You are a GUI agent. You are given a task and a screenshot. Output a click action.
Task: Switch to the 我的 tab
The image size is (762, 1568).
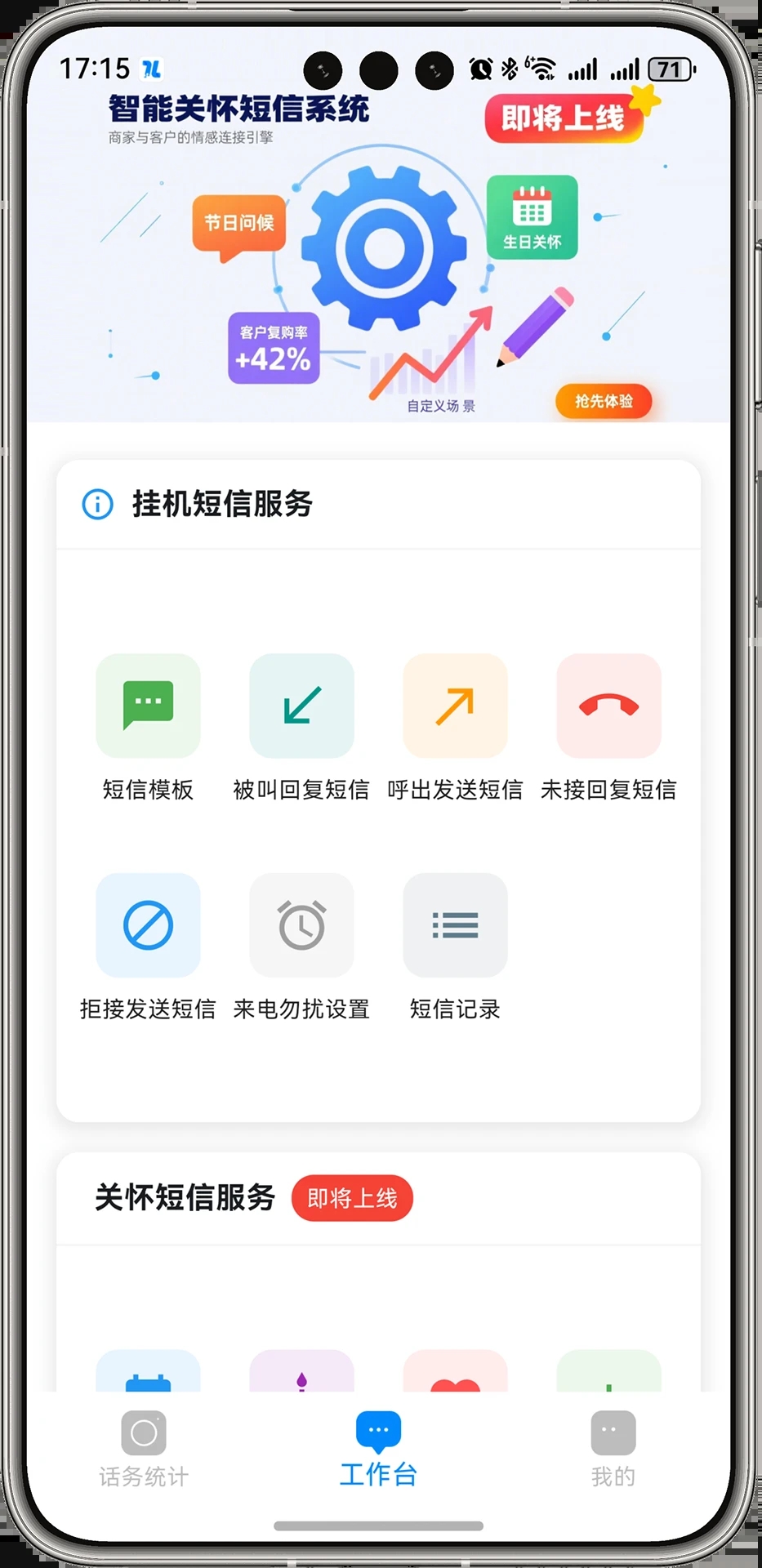pyautogui.click(x=613, y=1449)
